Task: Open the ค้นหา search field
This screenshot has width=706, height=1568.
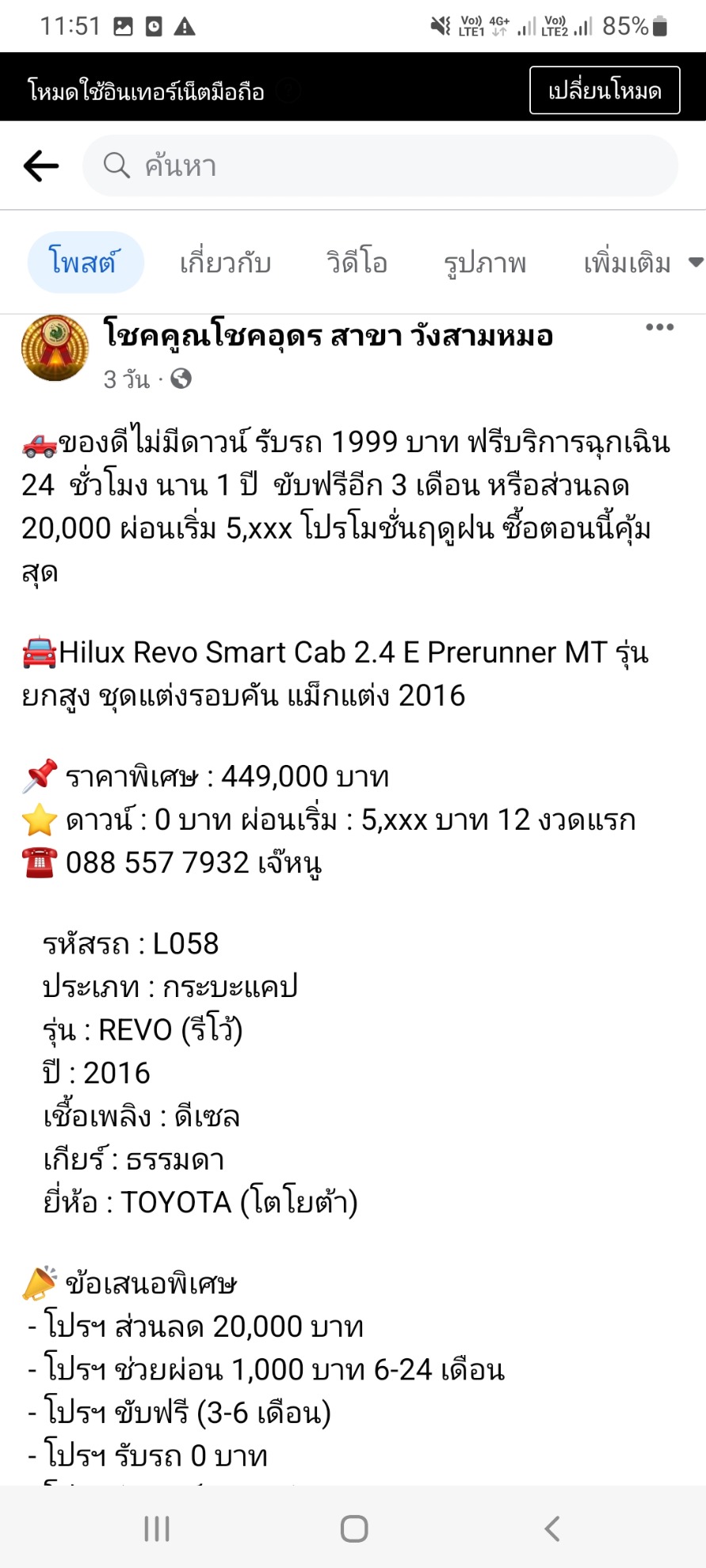Action: pos(380,166)
